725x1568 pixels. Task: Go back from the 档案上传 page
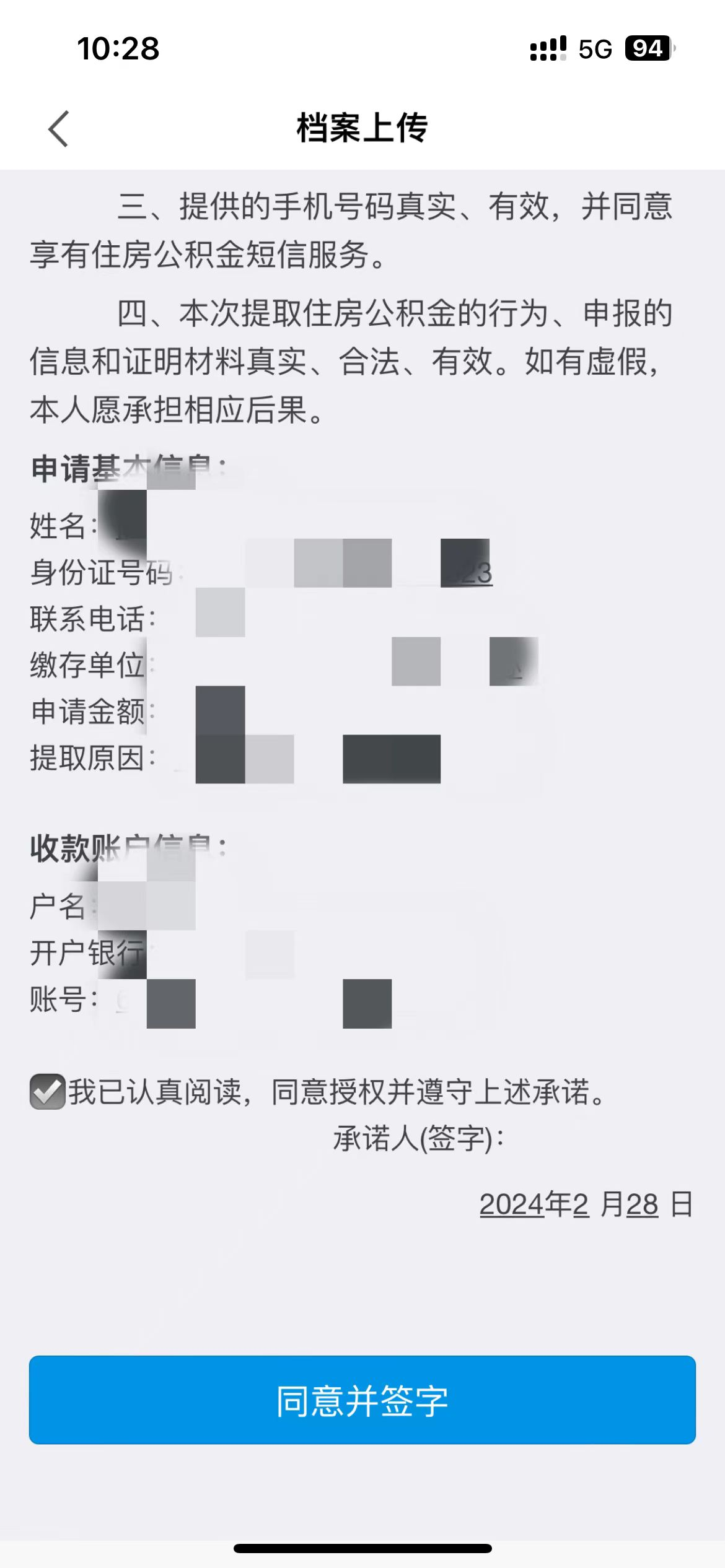(58, 129)
